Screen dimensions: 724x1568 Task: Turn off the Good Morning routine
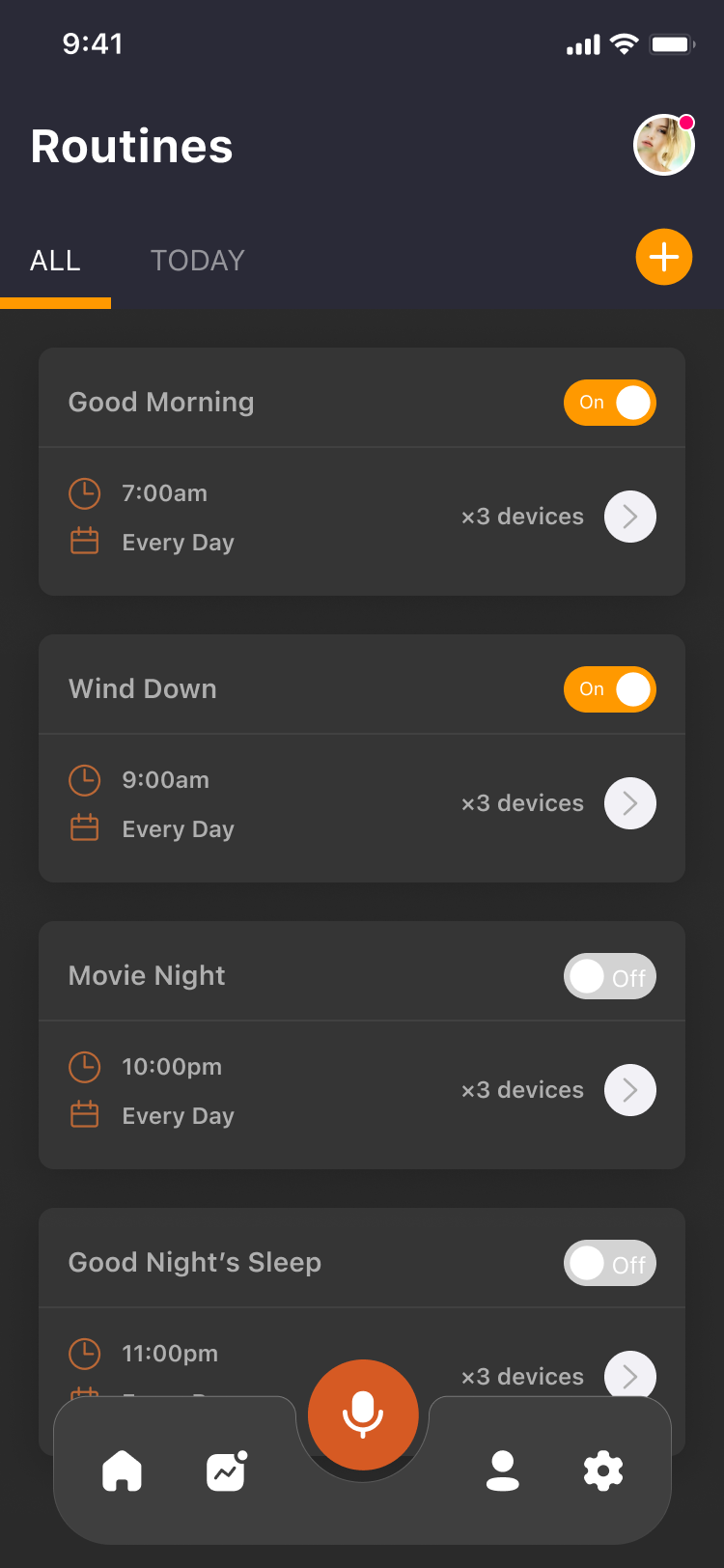coord(610,403)
